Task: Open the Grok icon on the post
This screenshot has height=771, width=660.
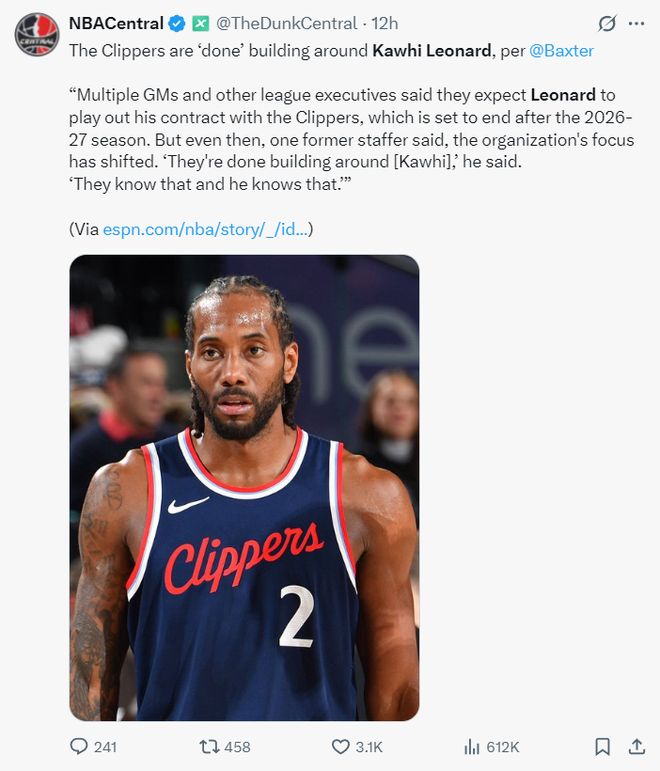Action: click(606, 23)
